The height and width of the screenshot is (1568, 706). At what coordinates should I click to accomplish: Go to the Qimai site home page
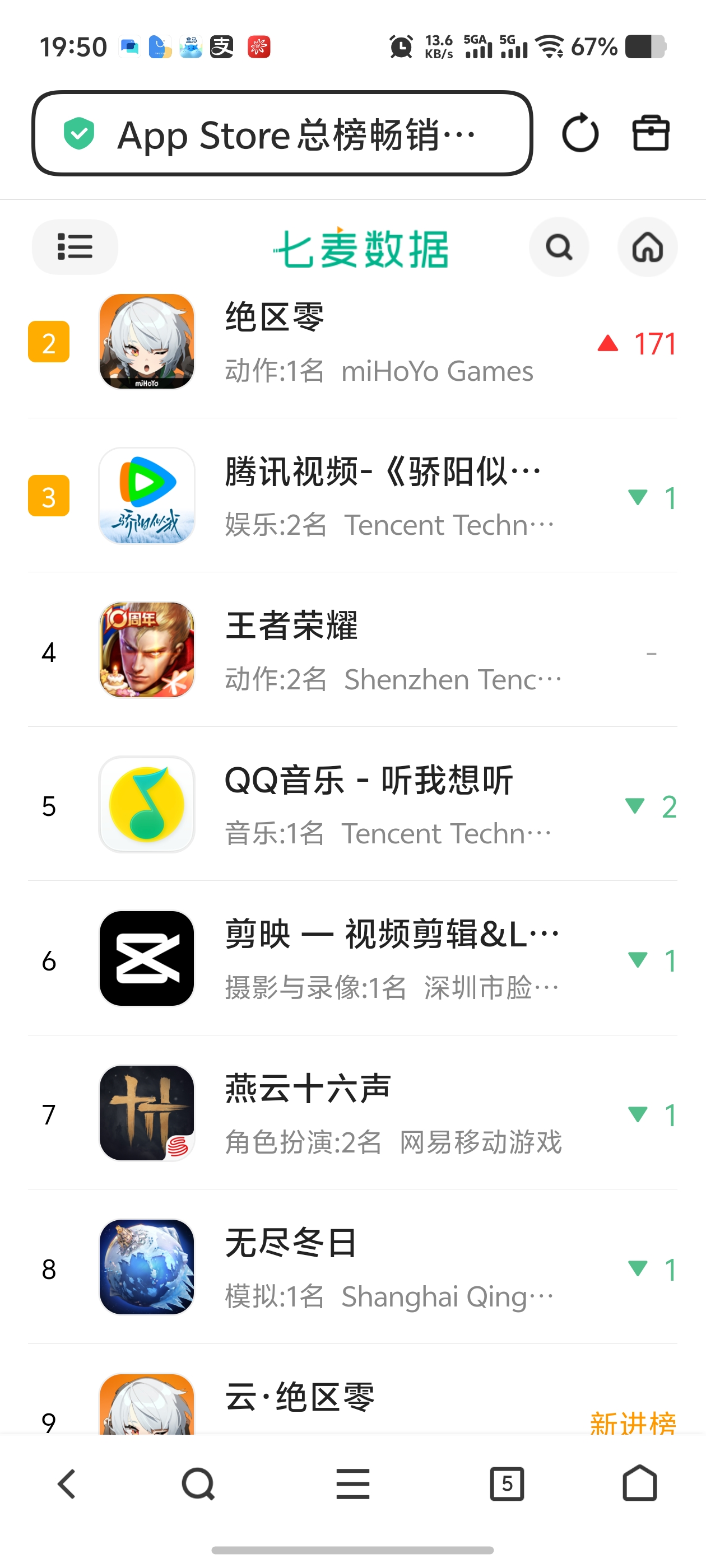[647, 247]
